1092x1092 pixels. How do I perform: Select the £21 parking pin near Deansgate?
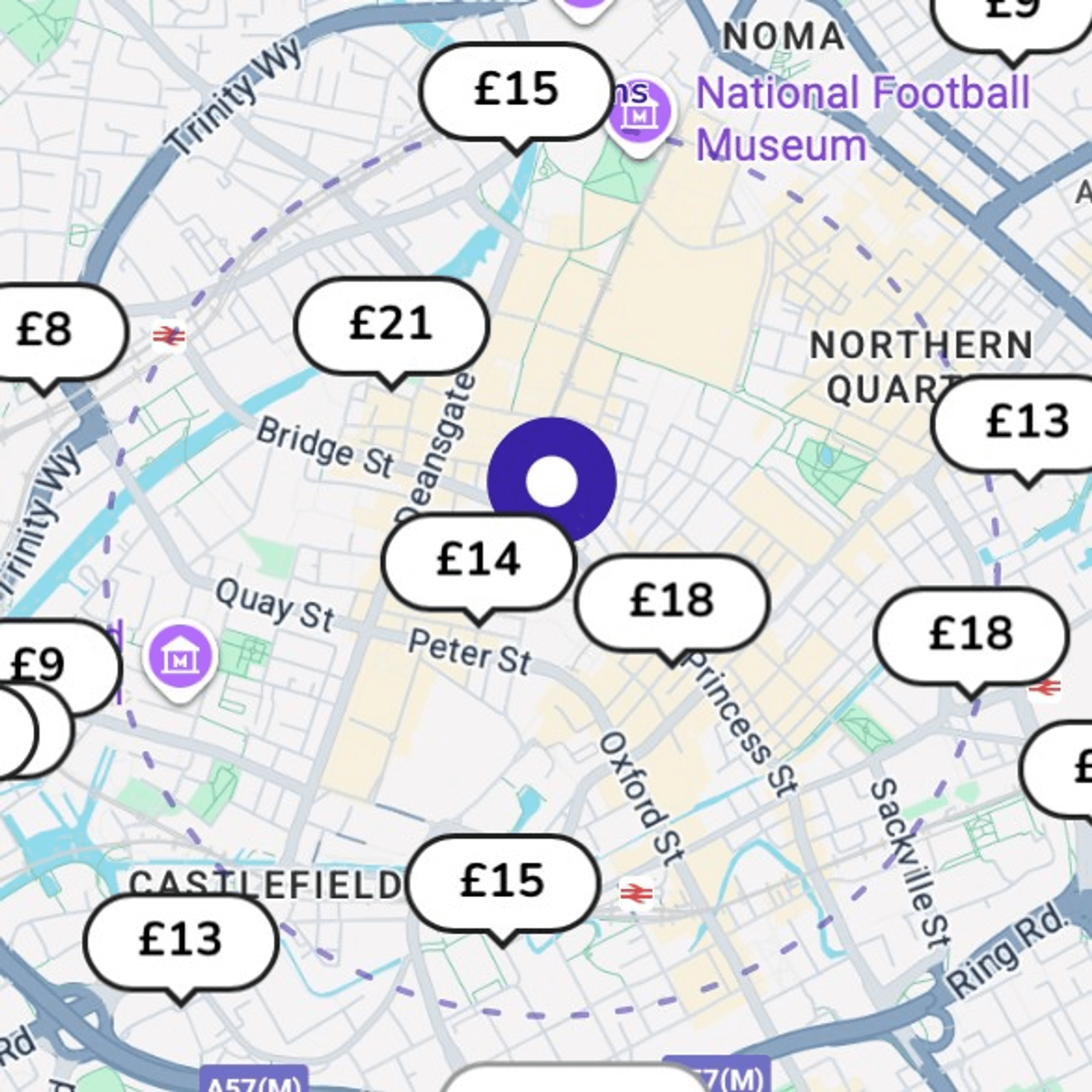click(391, 325)
